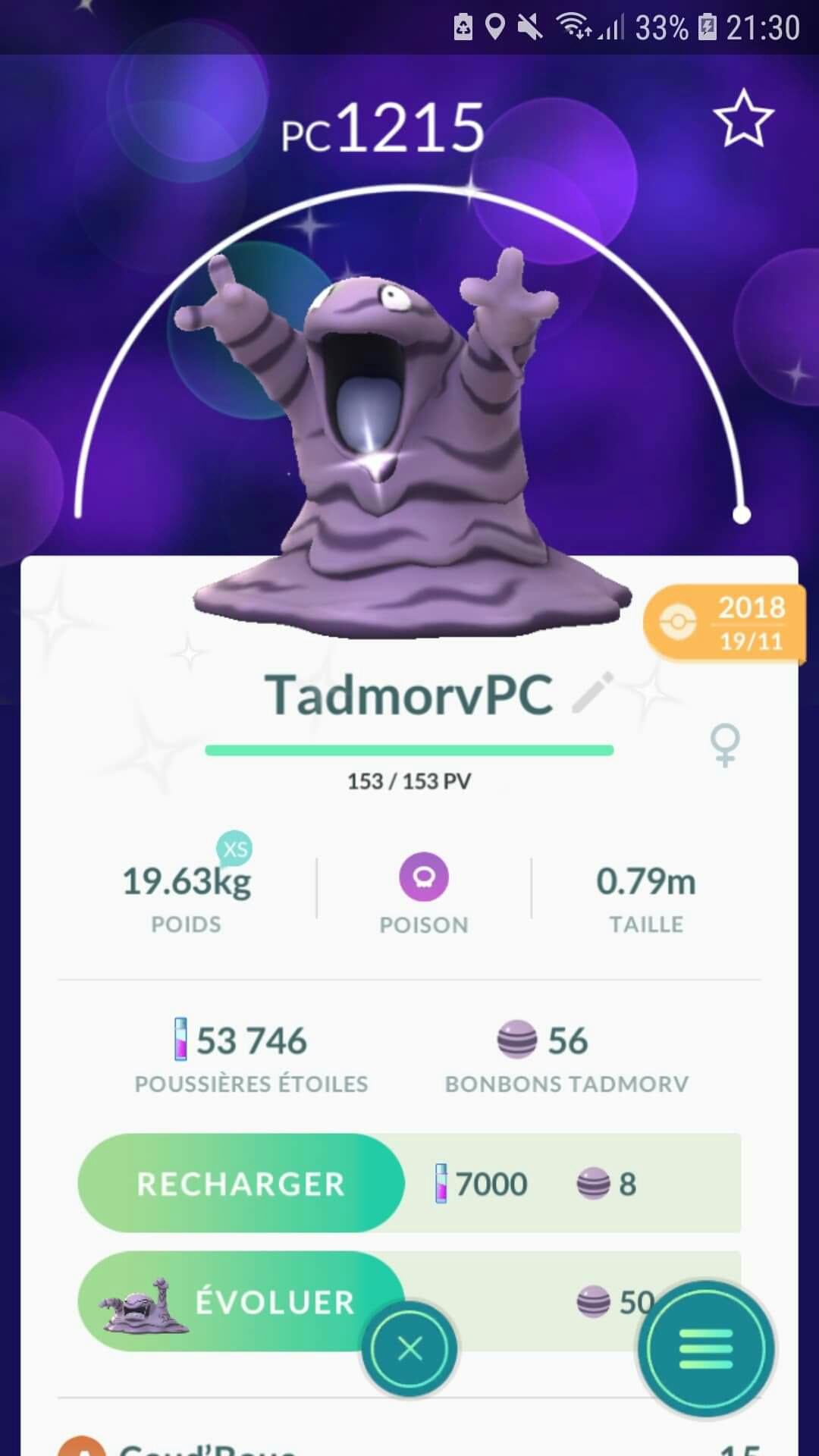Mark TadmorvPC as favorite with the star
Image resolution: width=819 pixels, height=1456 pixels.
click(x=743, y=118)
